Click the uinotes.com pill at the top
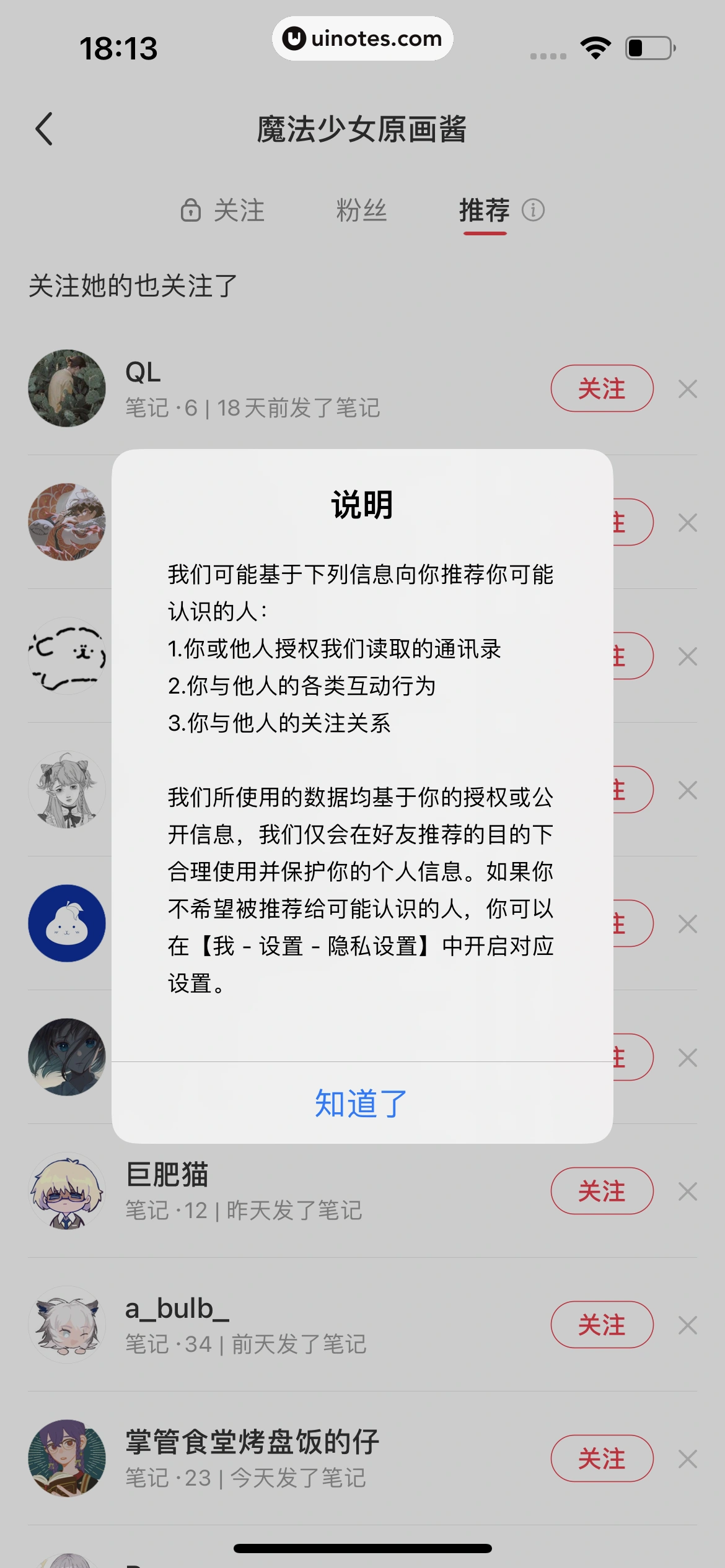725x1568 pixels. click(362, 38)
